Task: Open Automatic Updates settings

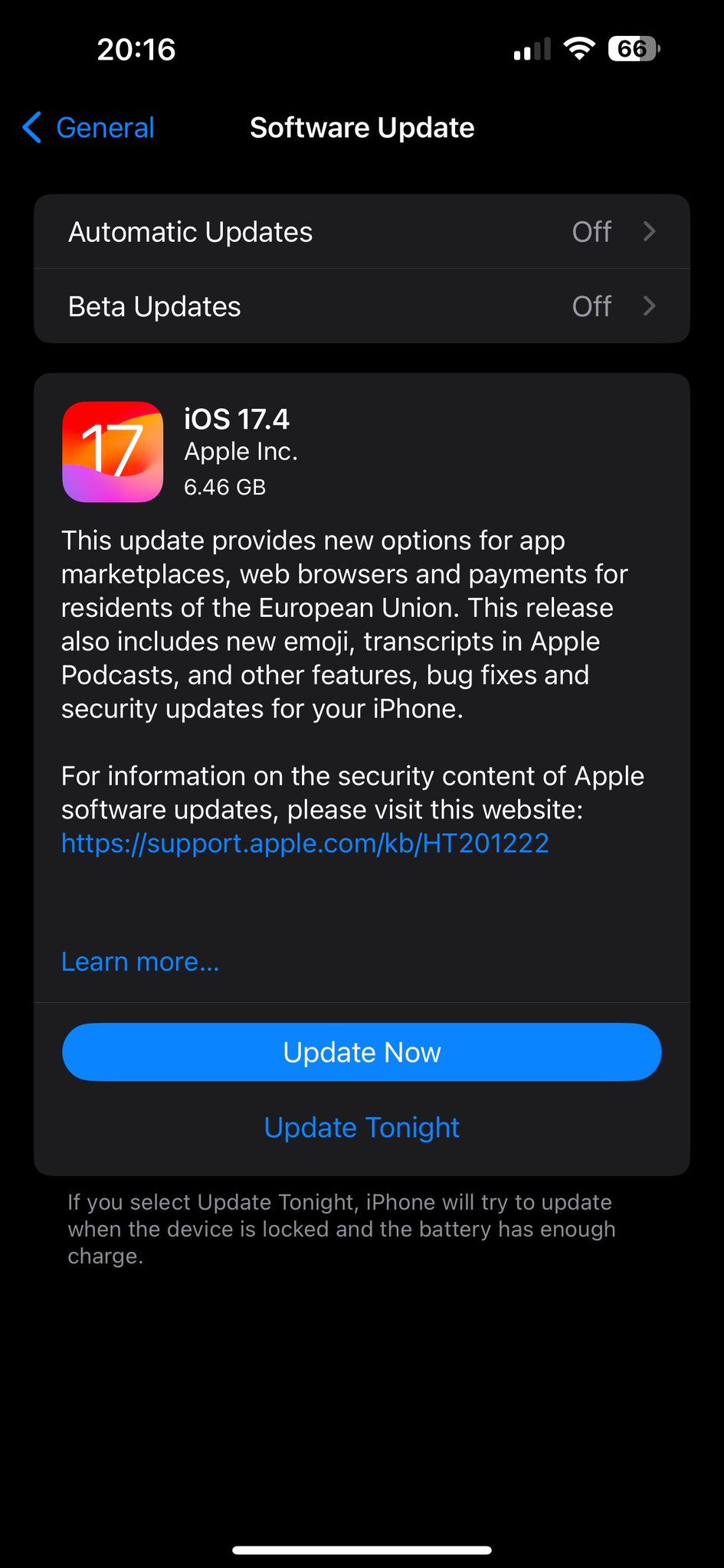Action: 362,231
